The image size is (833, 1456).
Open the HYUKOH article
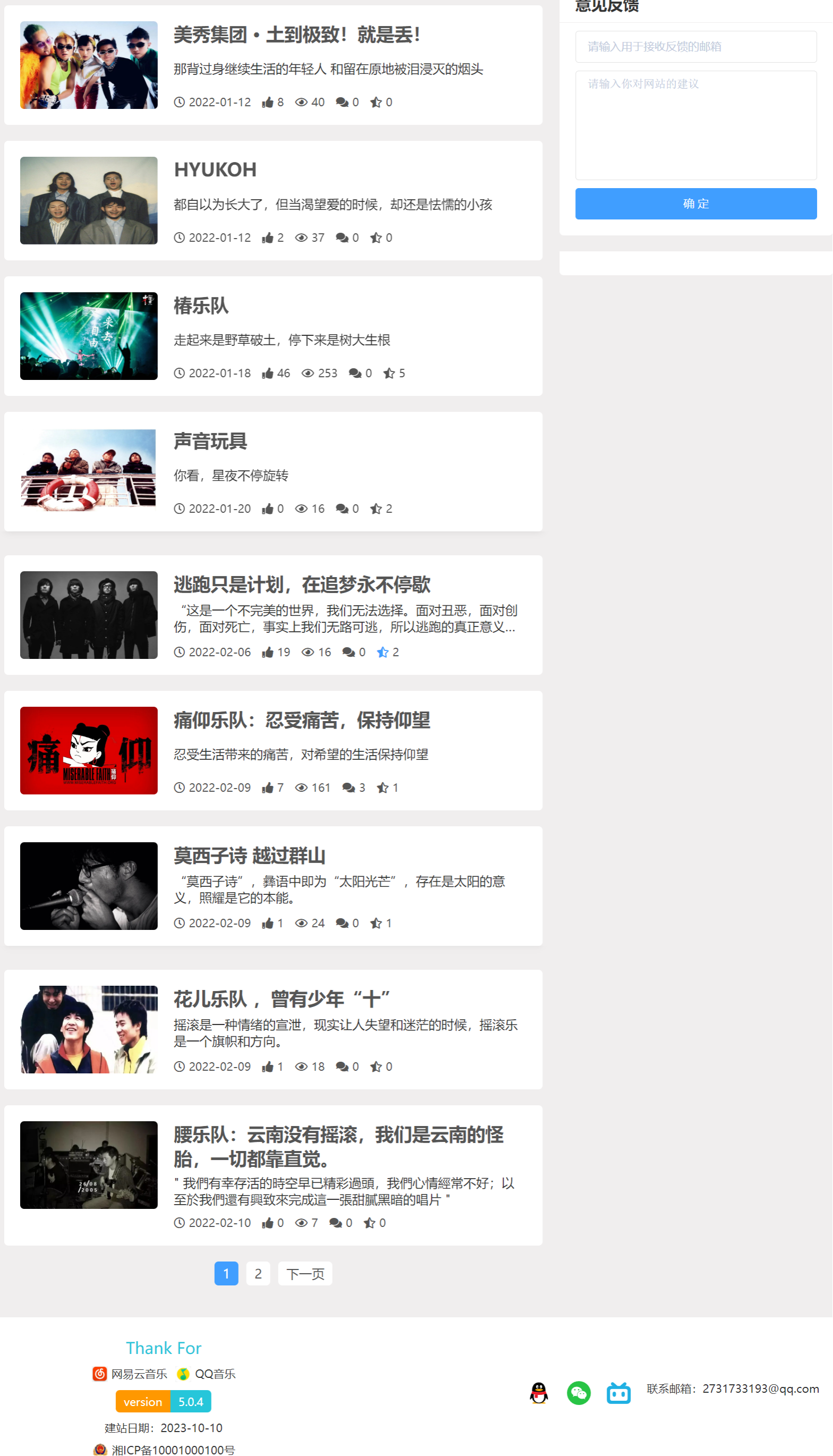tap(215, 170)
